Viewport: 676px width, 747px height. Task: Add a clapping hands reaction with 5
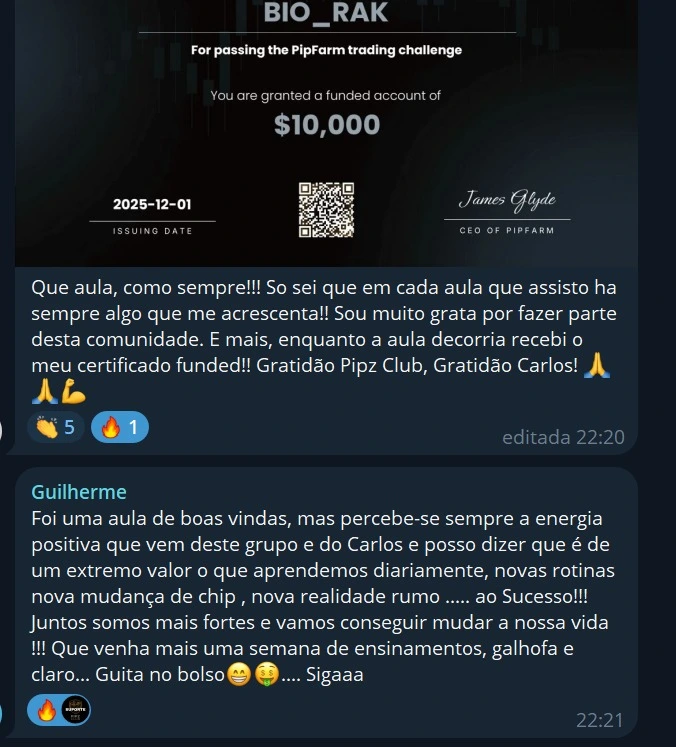coord(55,428)
